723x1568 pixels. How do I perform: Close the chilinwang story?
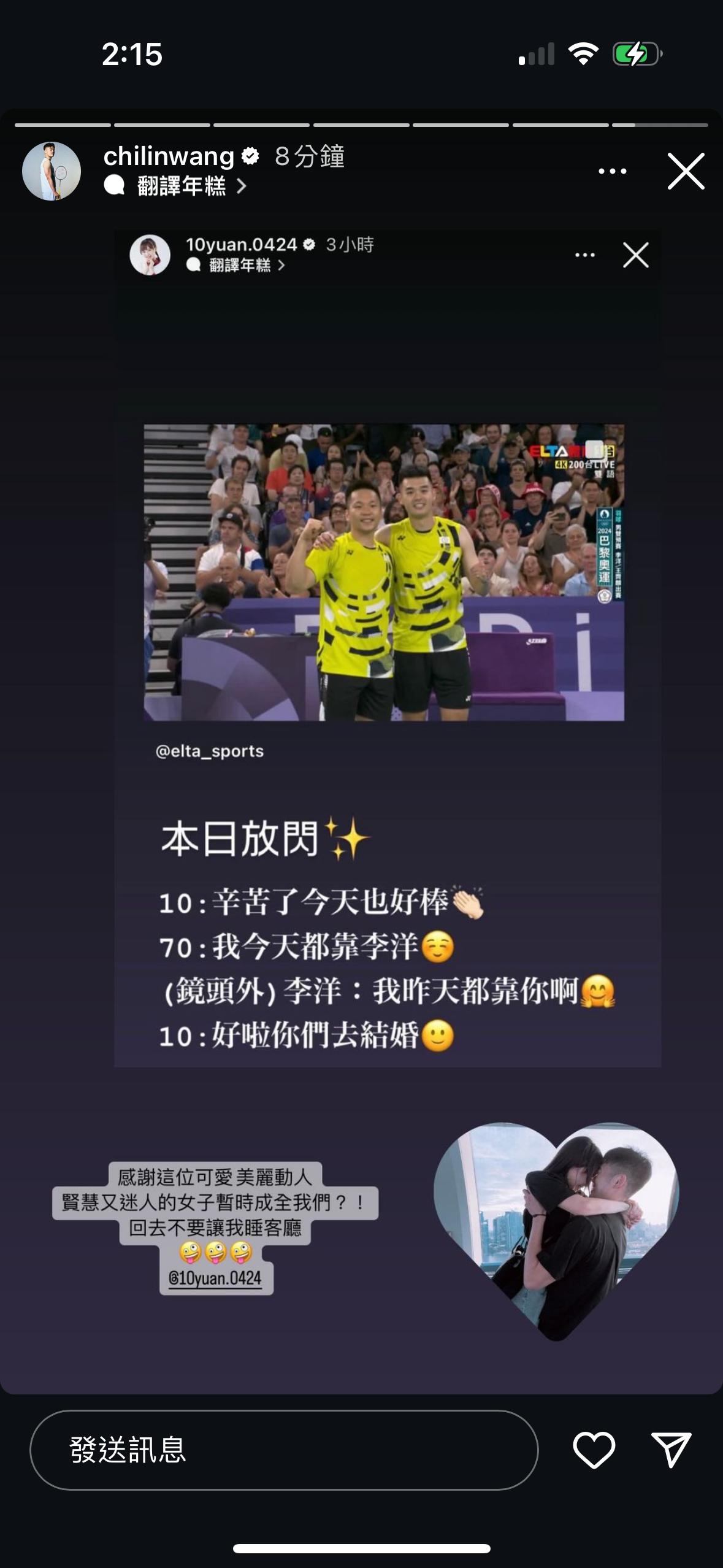coord(686,171)
